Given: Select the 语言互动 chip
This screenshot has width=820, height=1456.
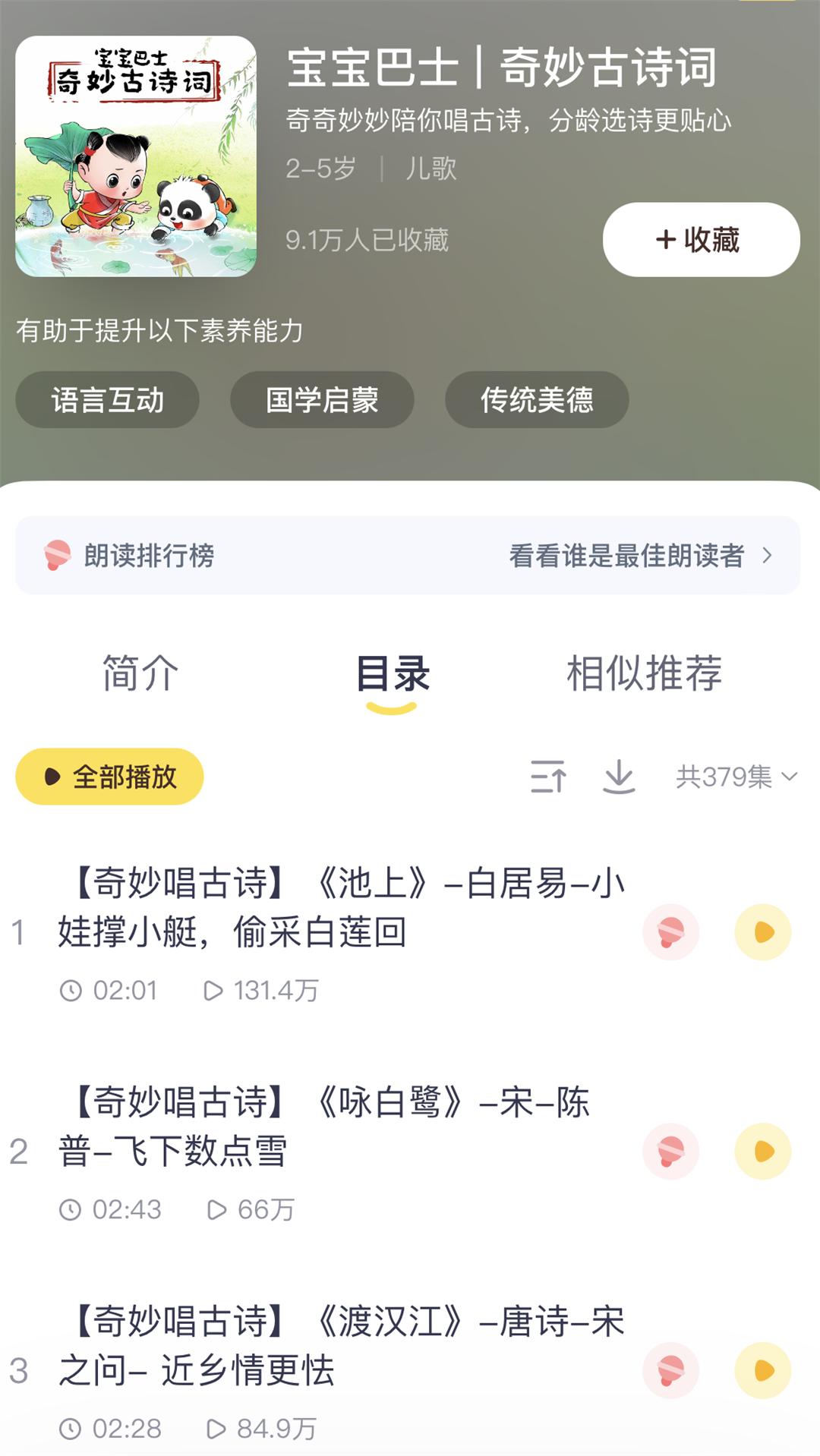Looking at the screenshot, I should tap(107, 400).
